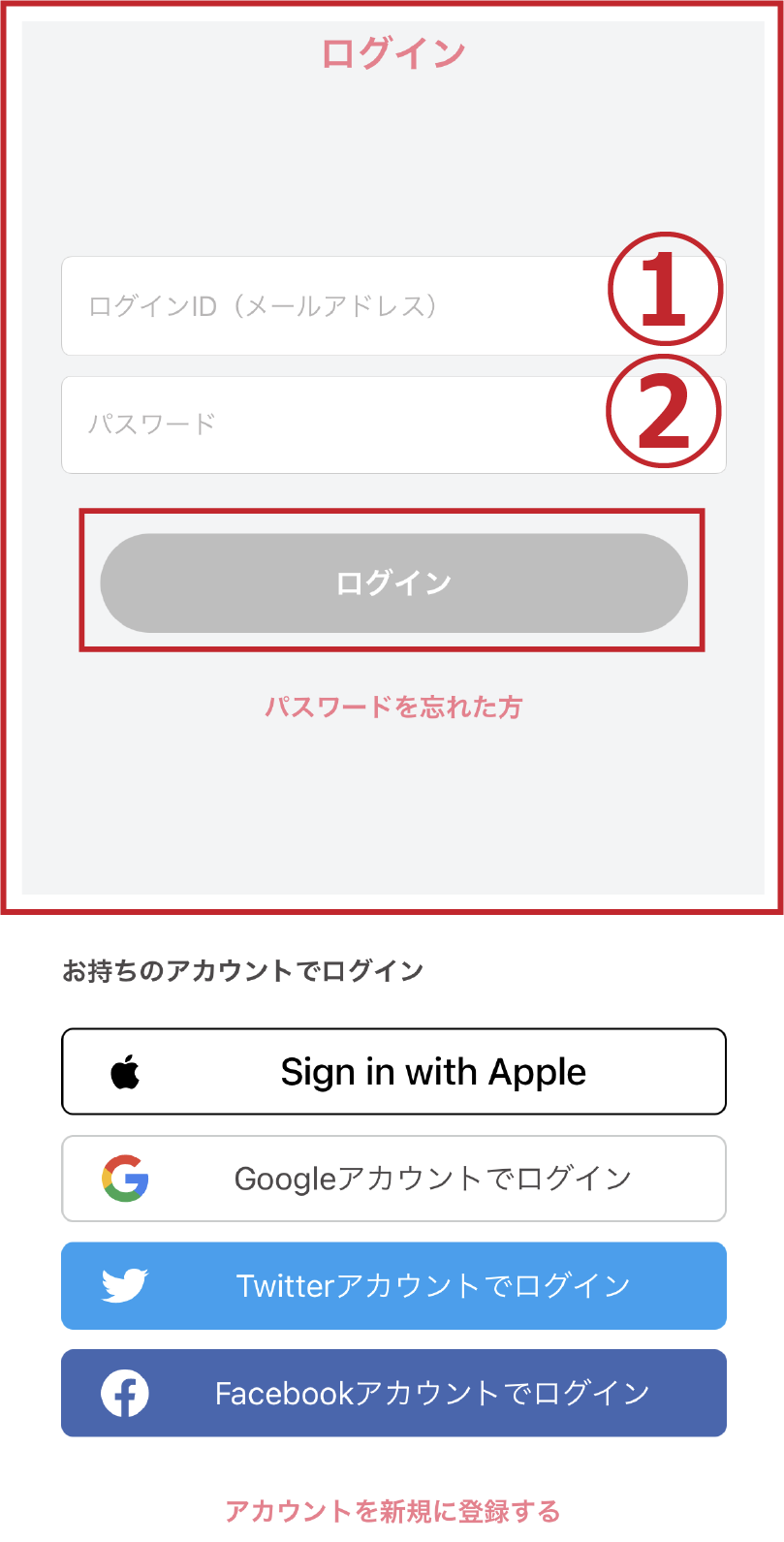Sign in with Apple
The image size is (784, 1542).
pyautogui.click(x=393, y=1072)
